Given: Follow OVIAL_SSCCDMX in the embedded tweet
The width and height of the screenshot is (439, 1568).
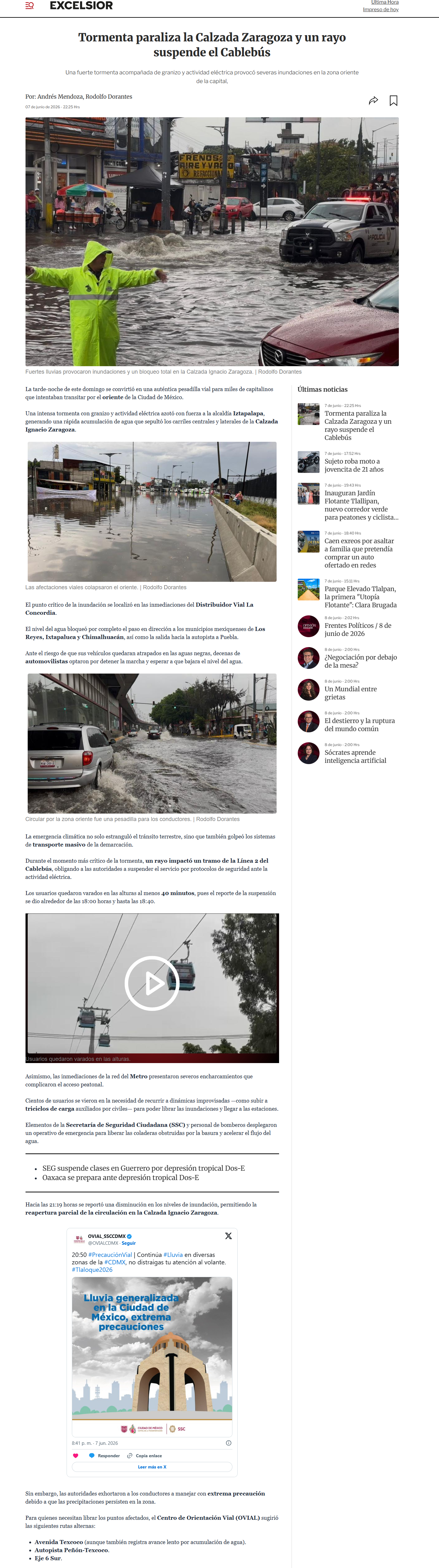Looking at the screenshot, I should coord(128,1243).
